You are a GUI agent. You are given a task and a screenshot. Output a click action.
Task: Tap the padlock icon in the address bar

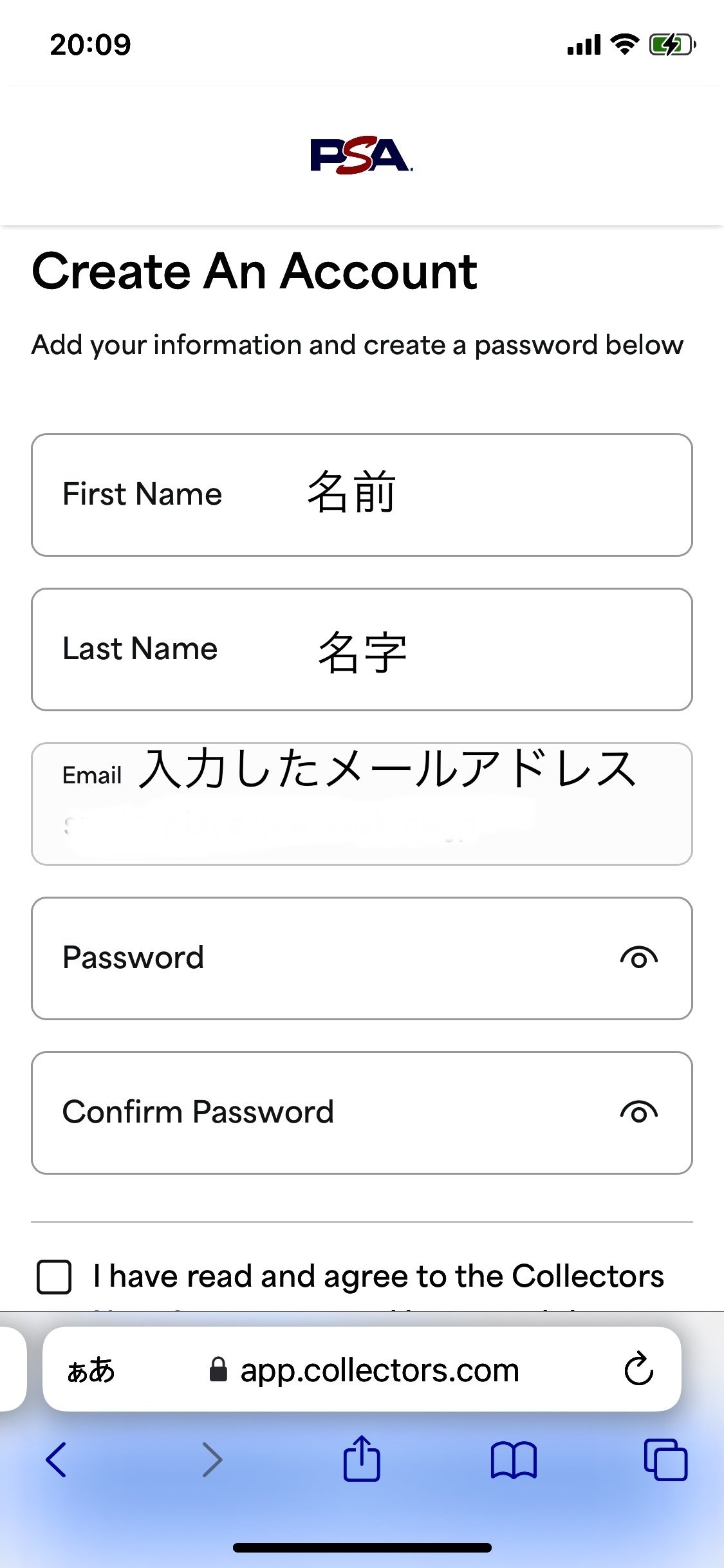point(217,1369)
